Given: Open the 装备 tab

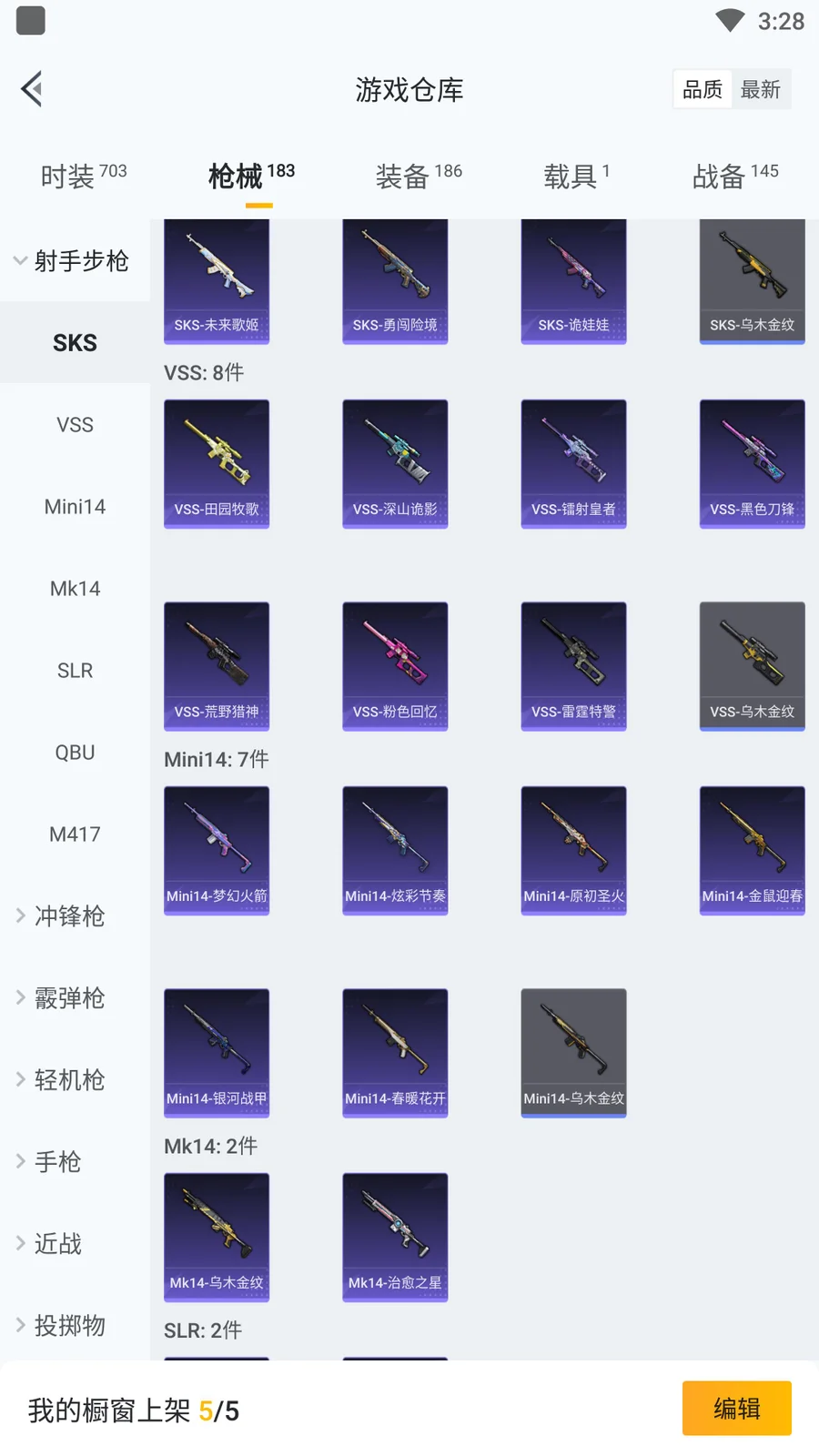Looking at the screenshot, I should (419, 176).
